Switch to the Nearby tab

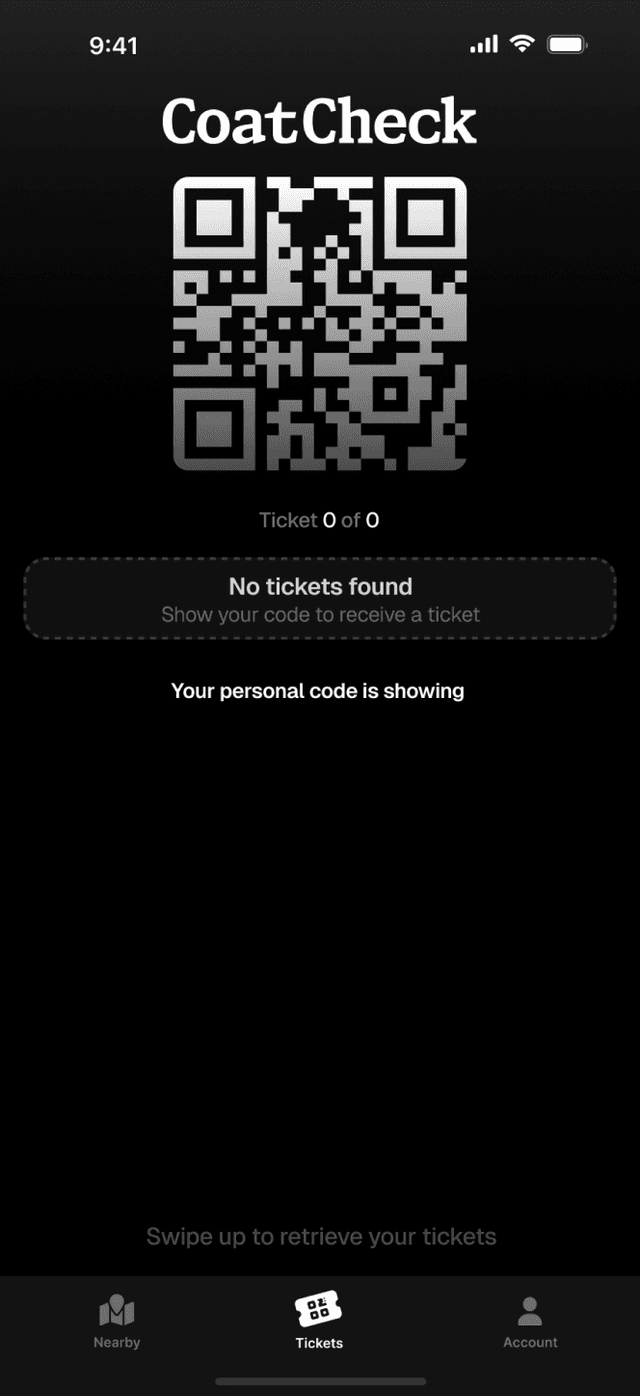[x=117, y=1322]
